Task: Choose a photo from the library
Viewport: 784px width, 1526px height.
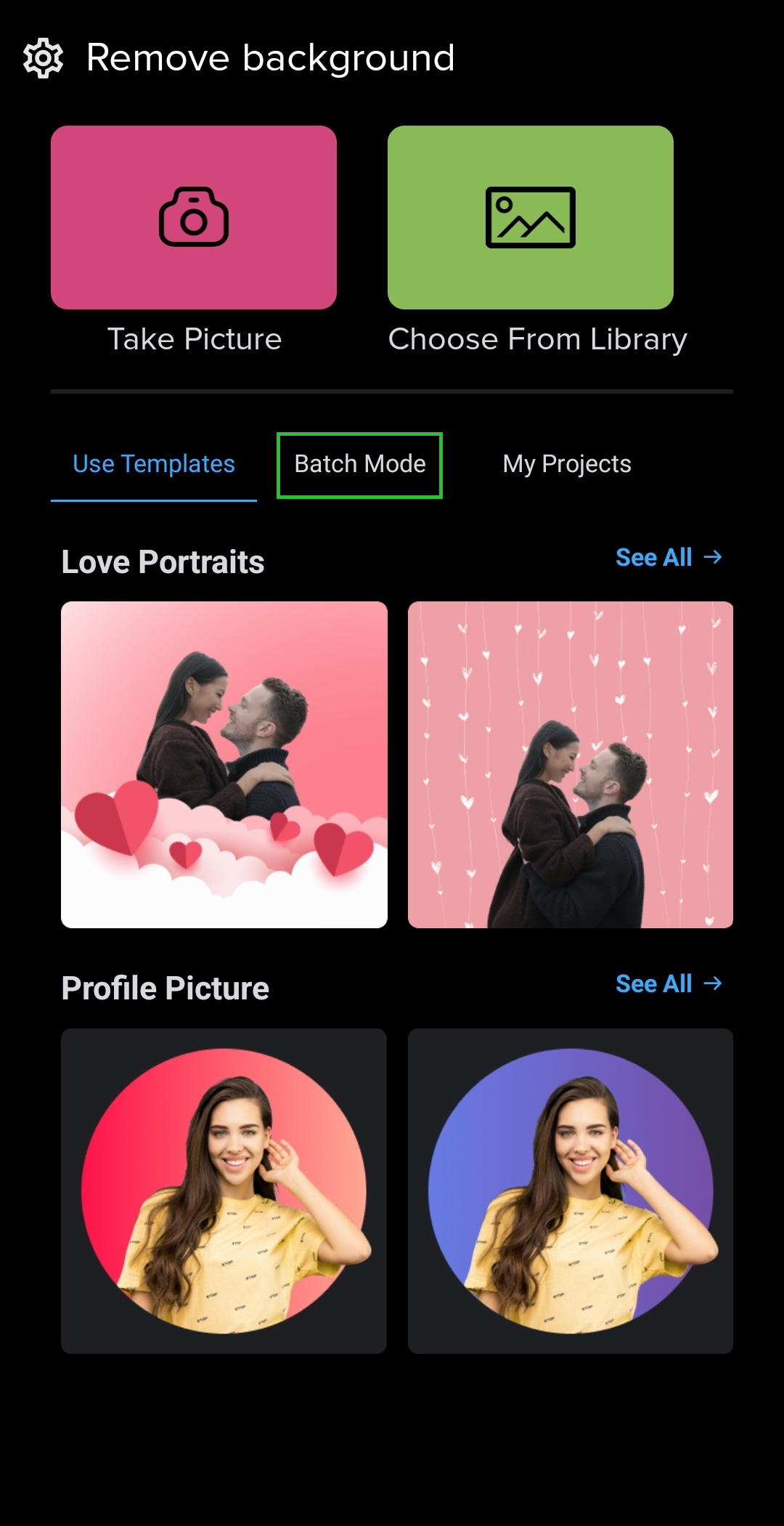Action: pyautogui.click(x=531, y=217)
